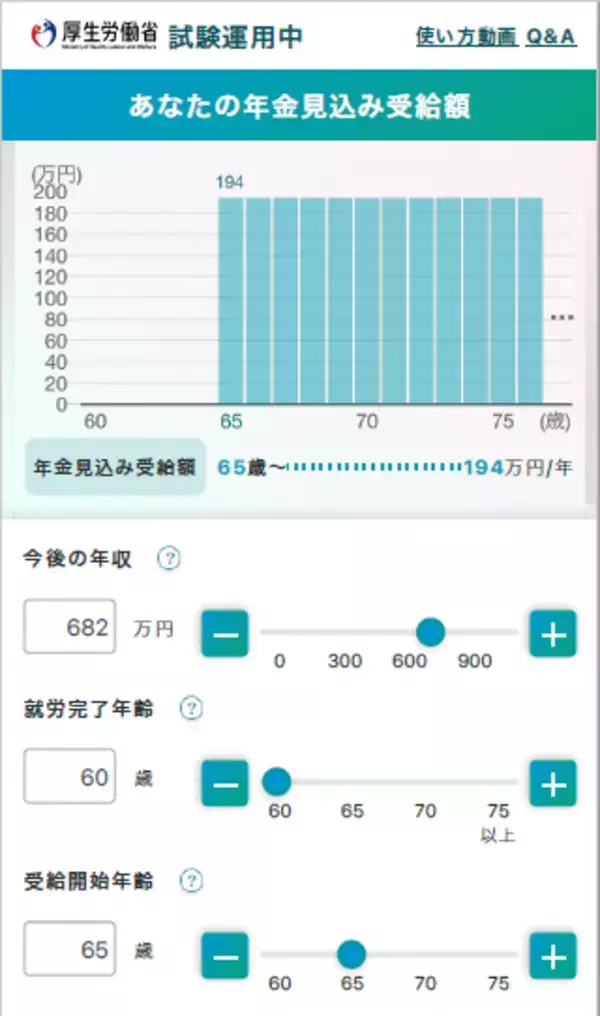
Task: Tap the 就労完了年齢 slider handle
Action: tap(277, 782)
